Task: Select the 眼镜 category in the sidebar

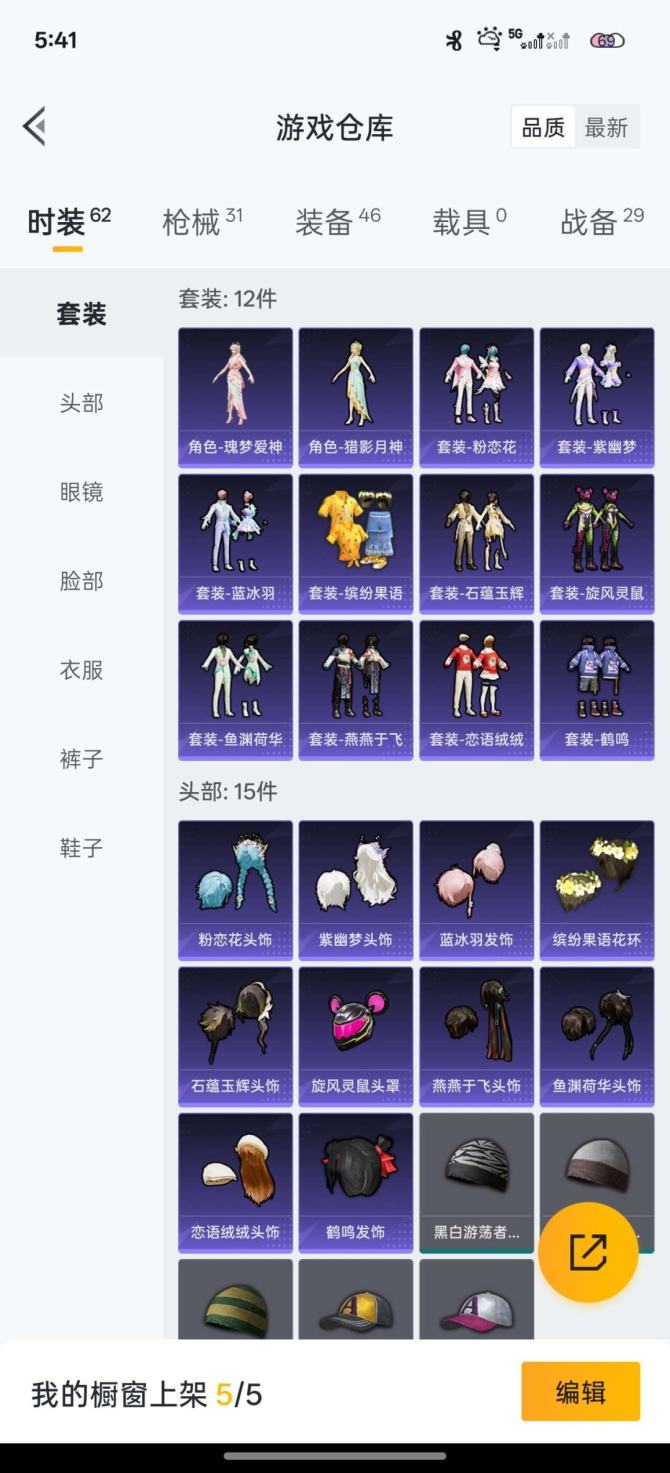Action: click(81, 492)
